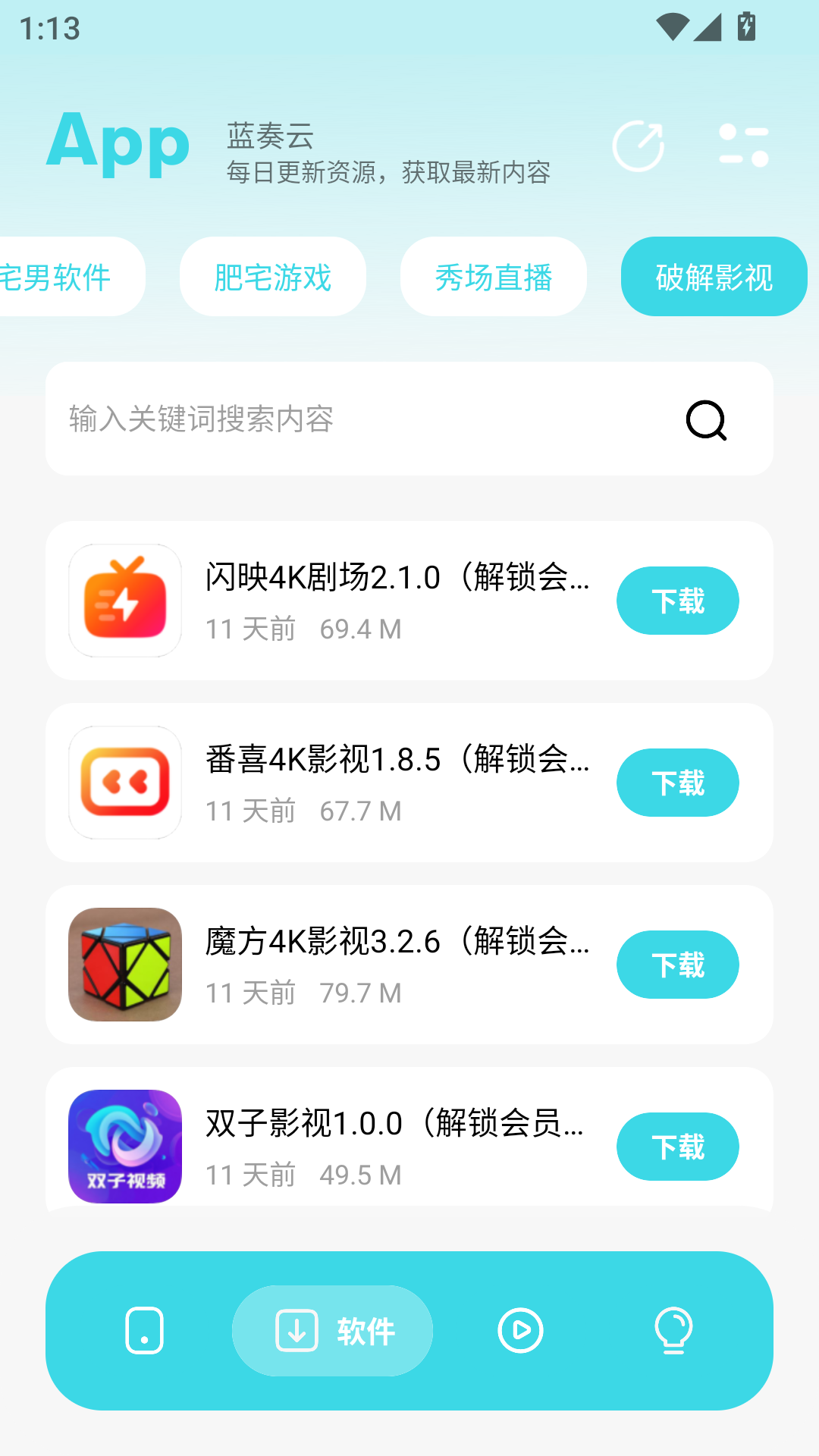
Task: Select the 秀场直播 category tab
Action: (493, 276)
